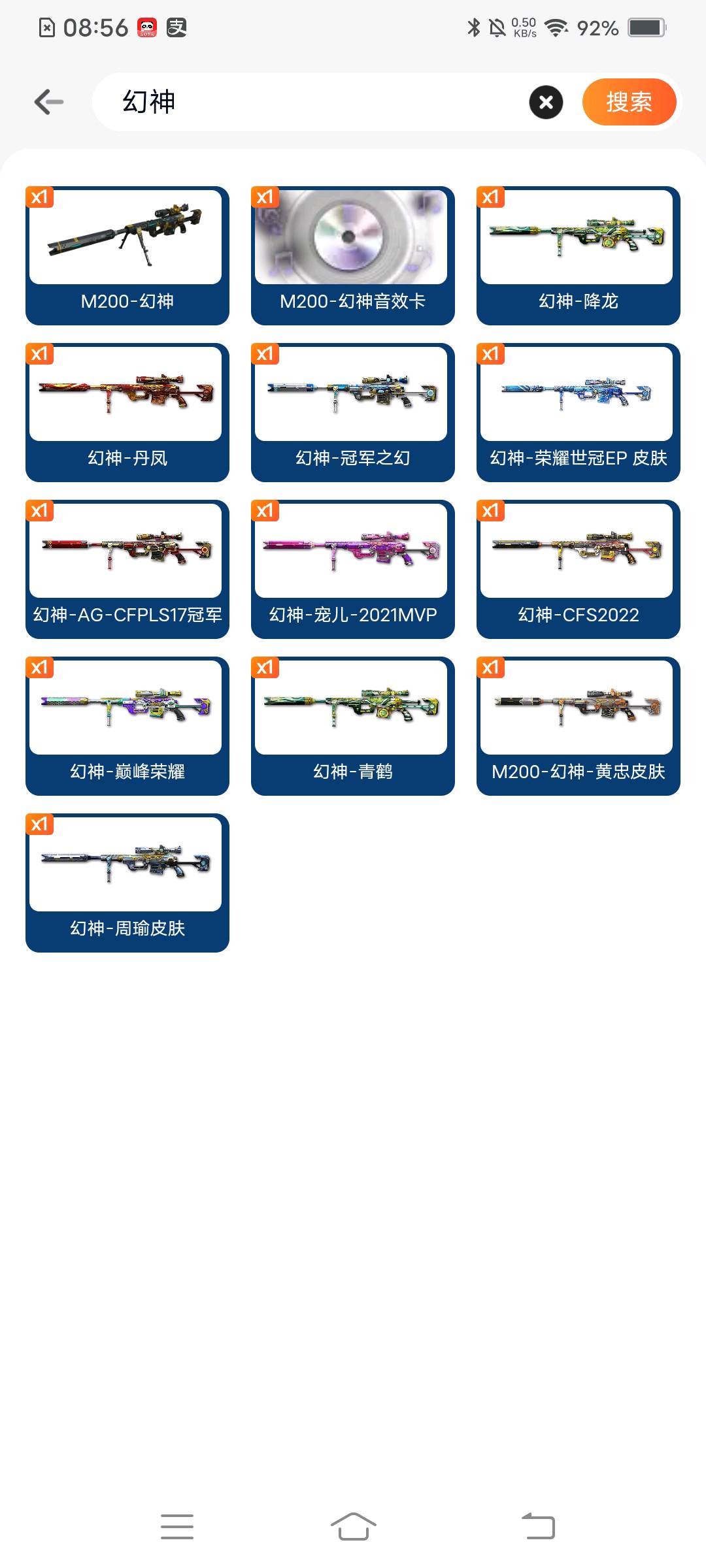Go to the system home screen
The width and height of the screenshot is (706, 1568).
(353, 1526)
